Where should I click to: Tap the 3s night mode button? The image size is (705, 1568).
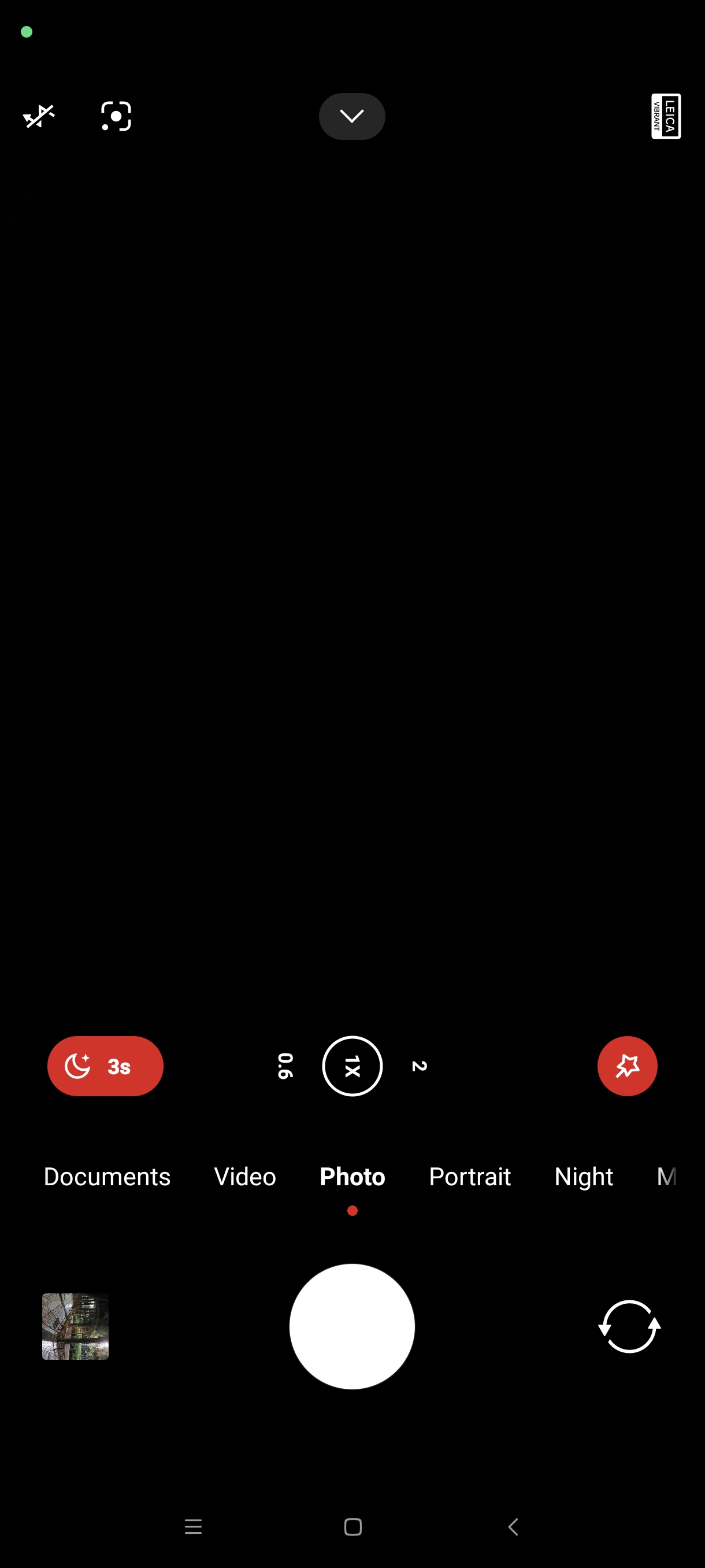coord(105,1066)
